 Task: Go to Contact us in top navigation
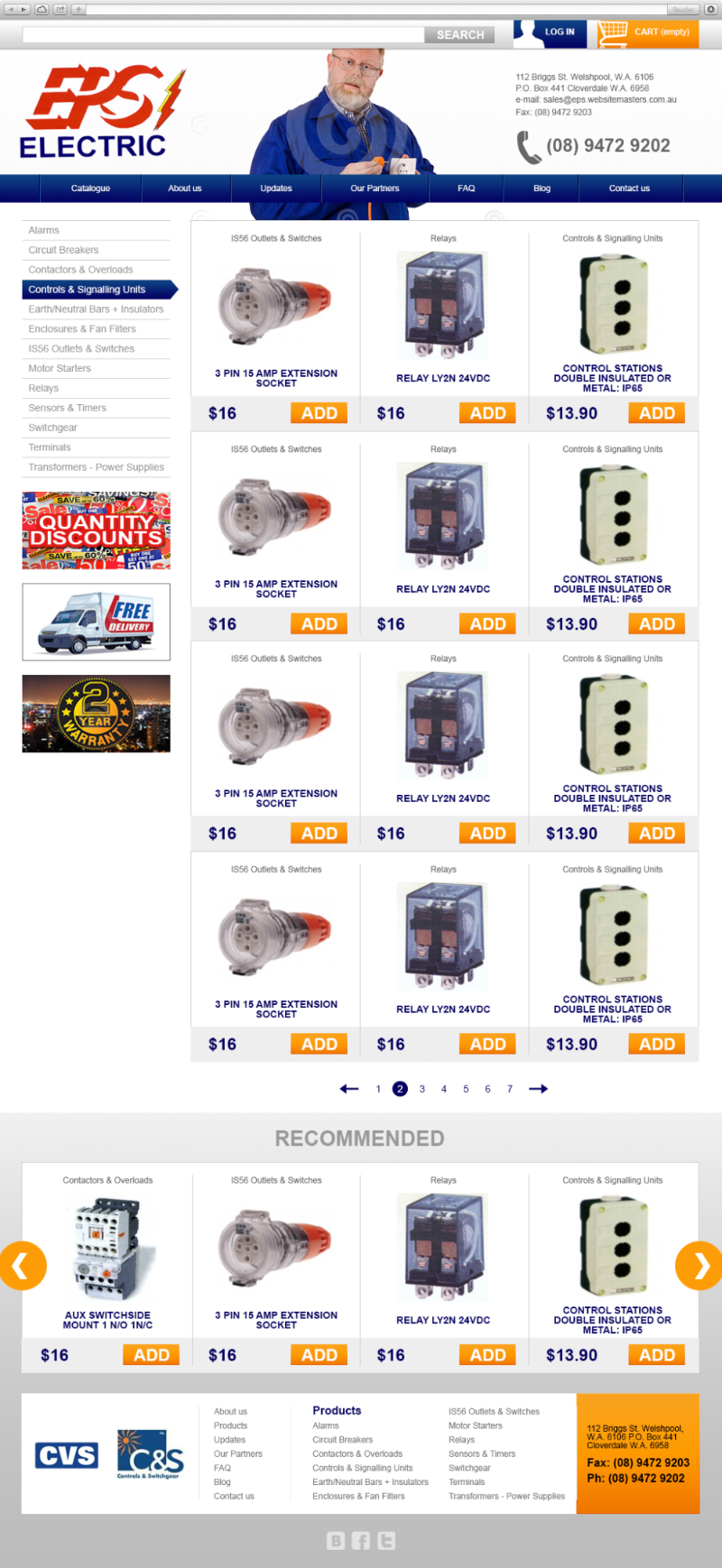point(629,189)
